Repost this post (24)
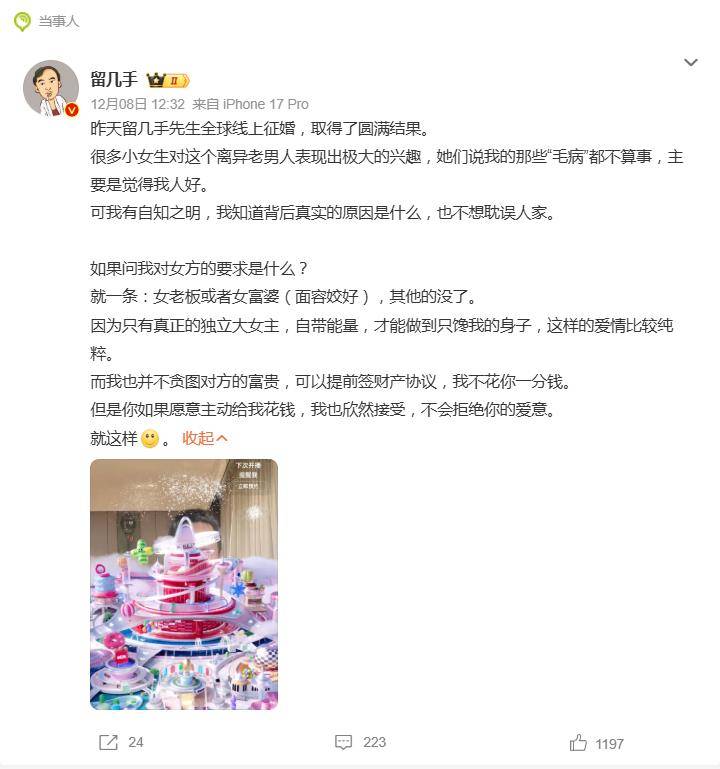 [x=122, y=742]
